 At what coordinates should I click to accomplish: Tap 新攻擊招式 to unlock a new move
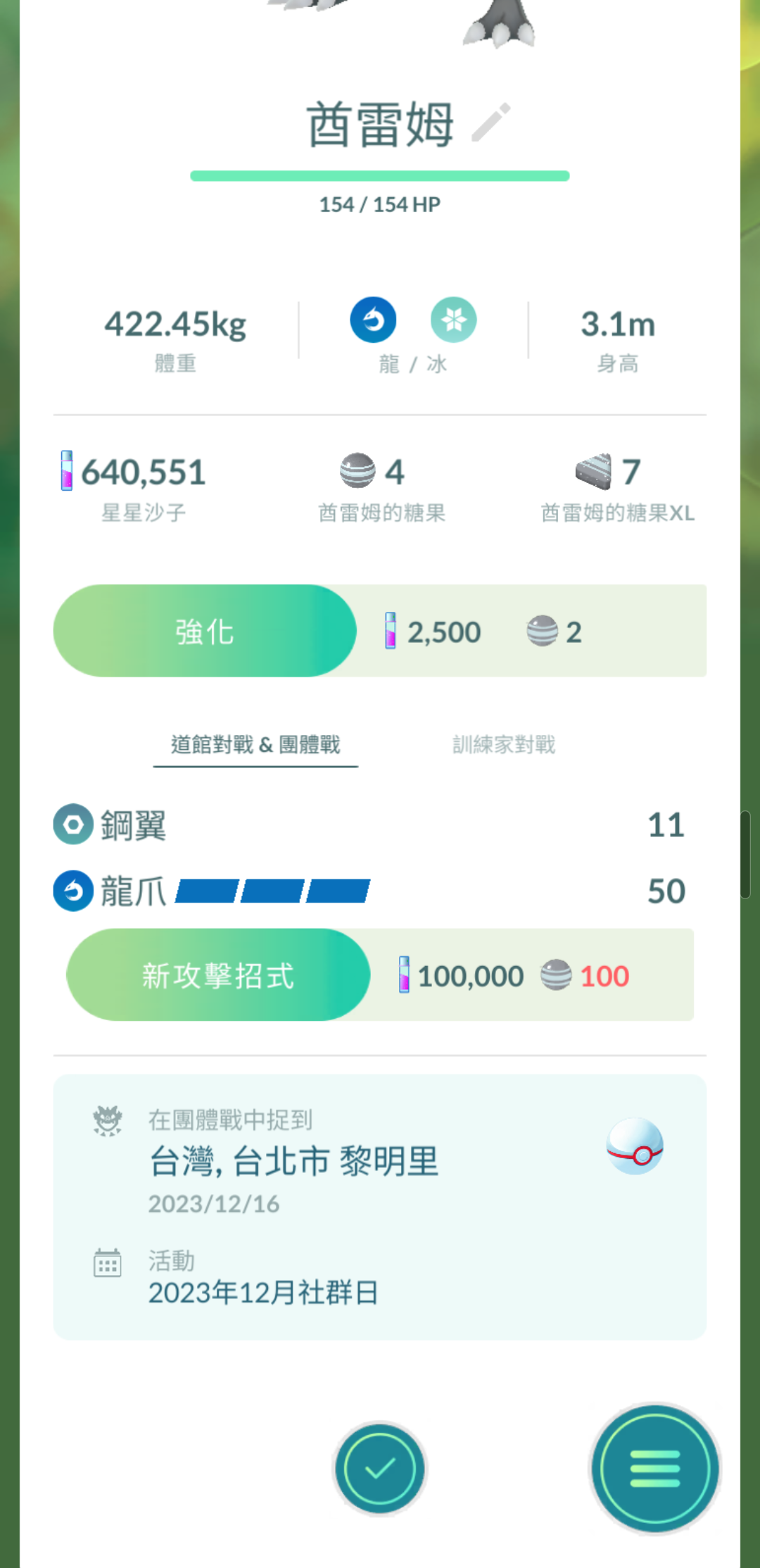[x=218, y=975]
